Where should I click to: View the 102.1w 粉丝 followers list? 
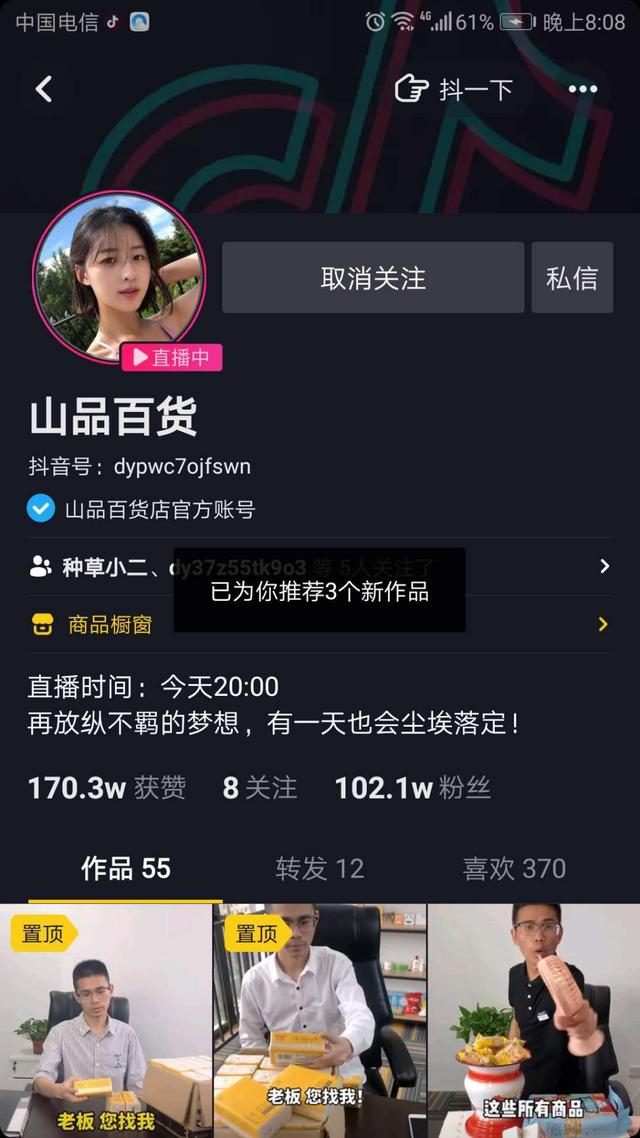point(412,788)
